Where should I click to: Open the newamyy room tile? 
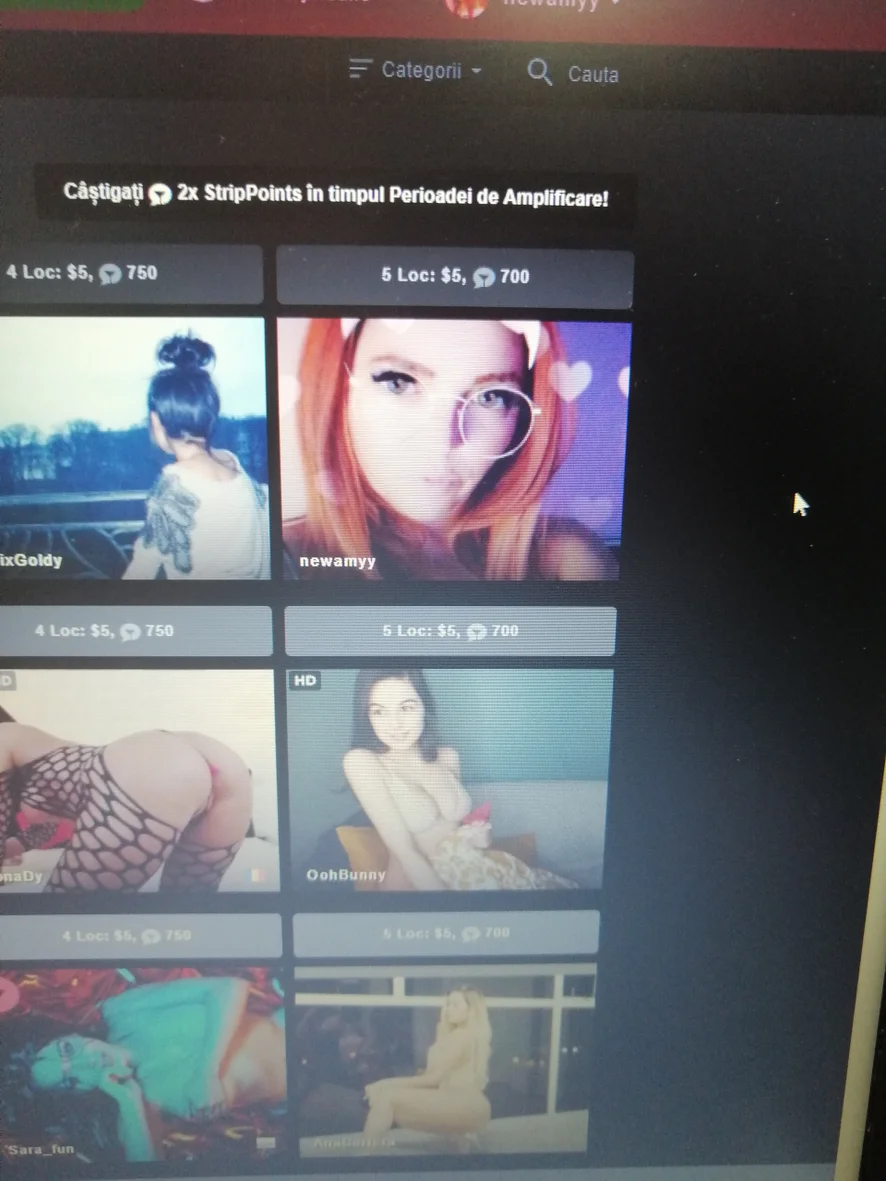coord(453,449)
